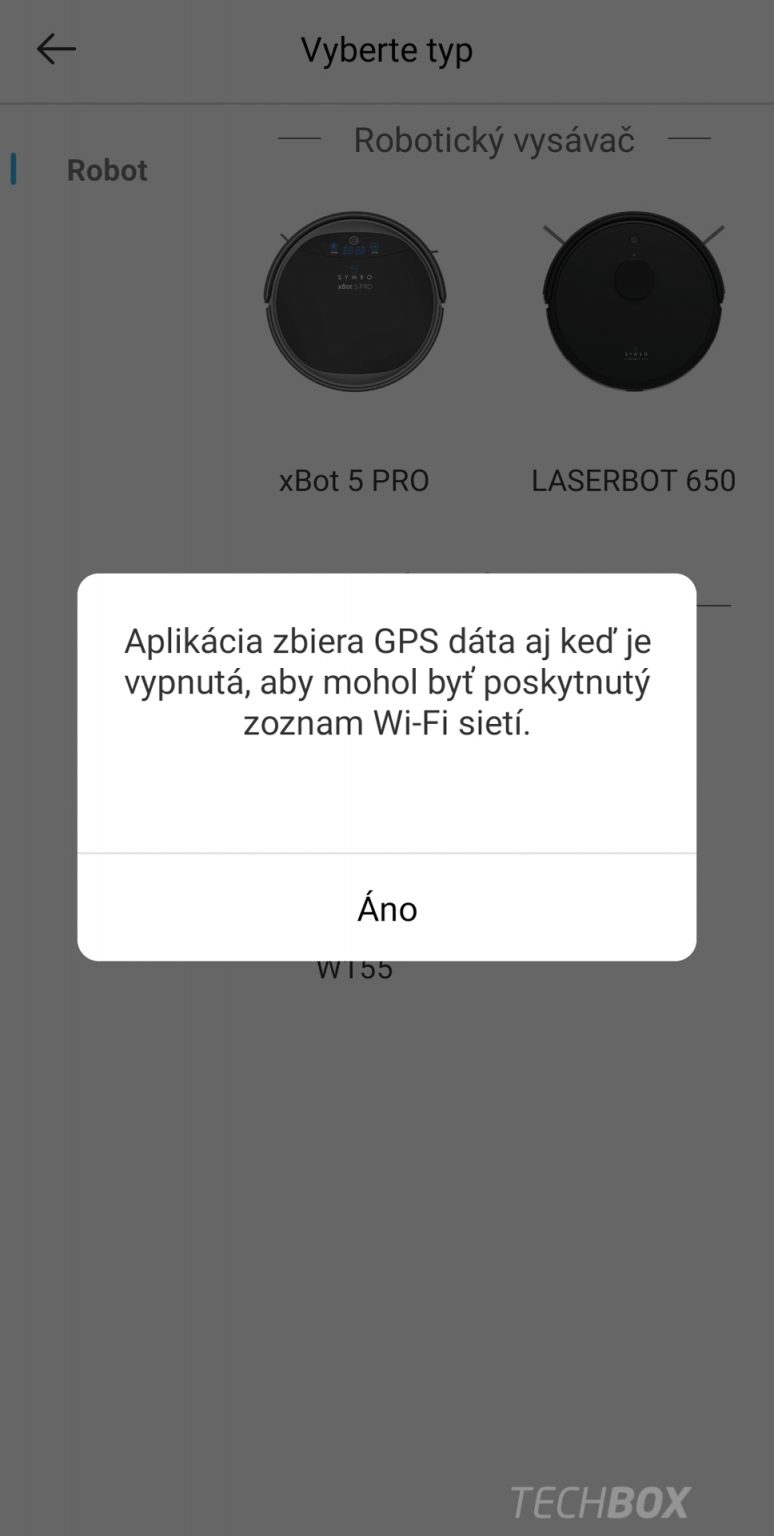Go back using the arrow icon
This screenshot has width=774, height=1536.
(x=56, y=49)
